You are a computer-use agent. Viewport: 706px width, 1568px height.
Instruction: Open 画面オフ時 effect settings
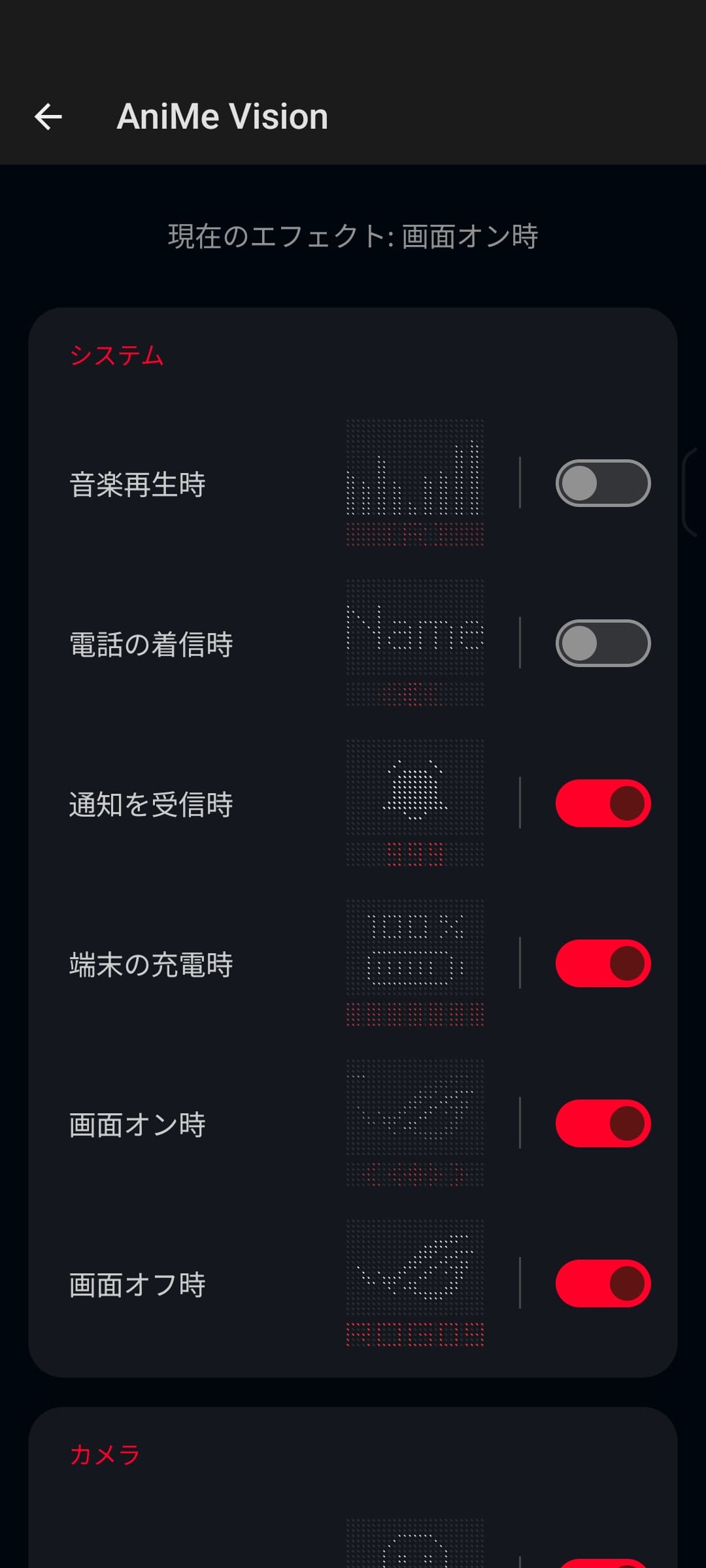coord(261,1284)
